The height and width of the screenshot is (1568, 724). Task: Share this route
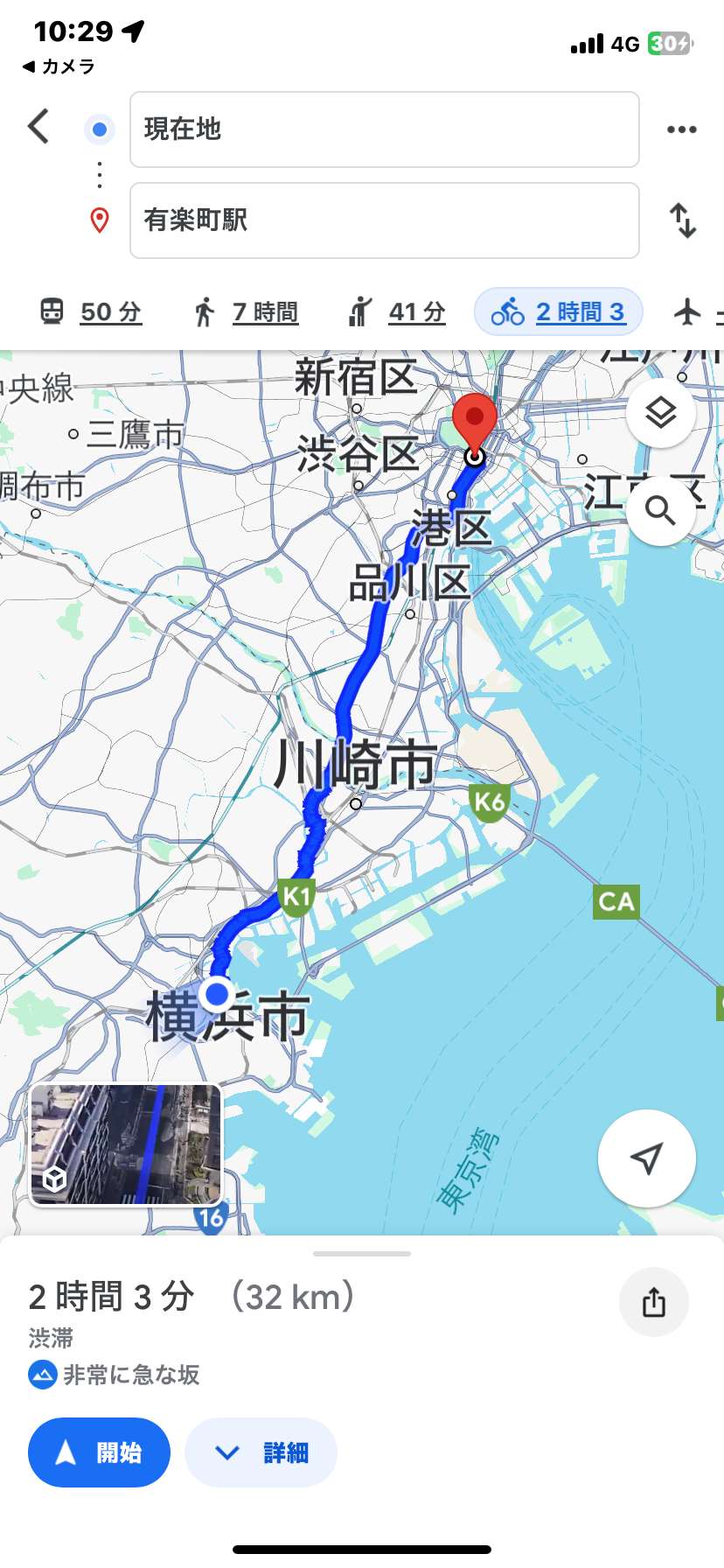click(654, 1302)
